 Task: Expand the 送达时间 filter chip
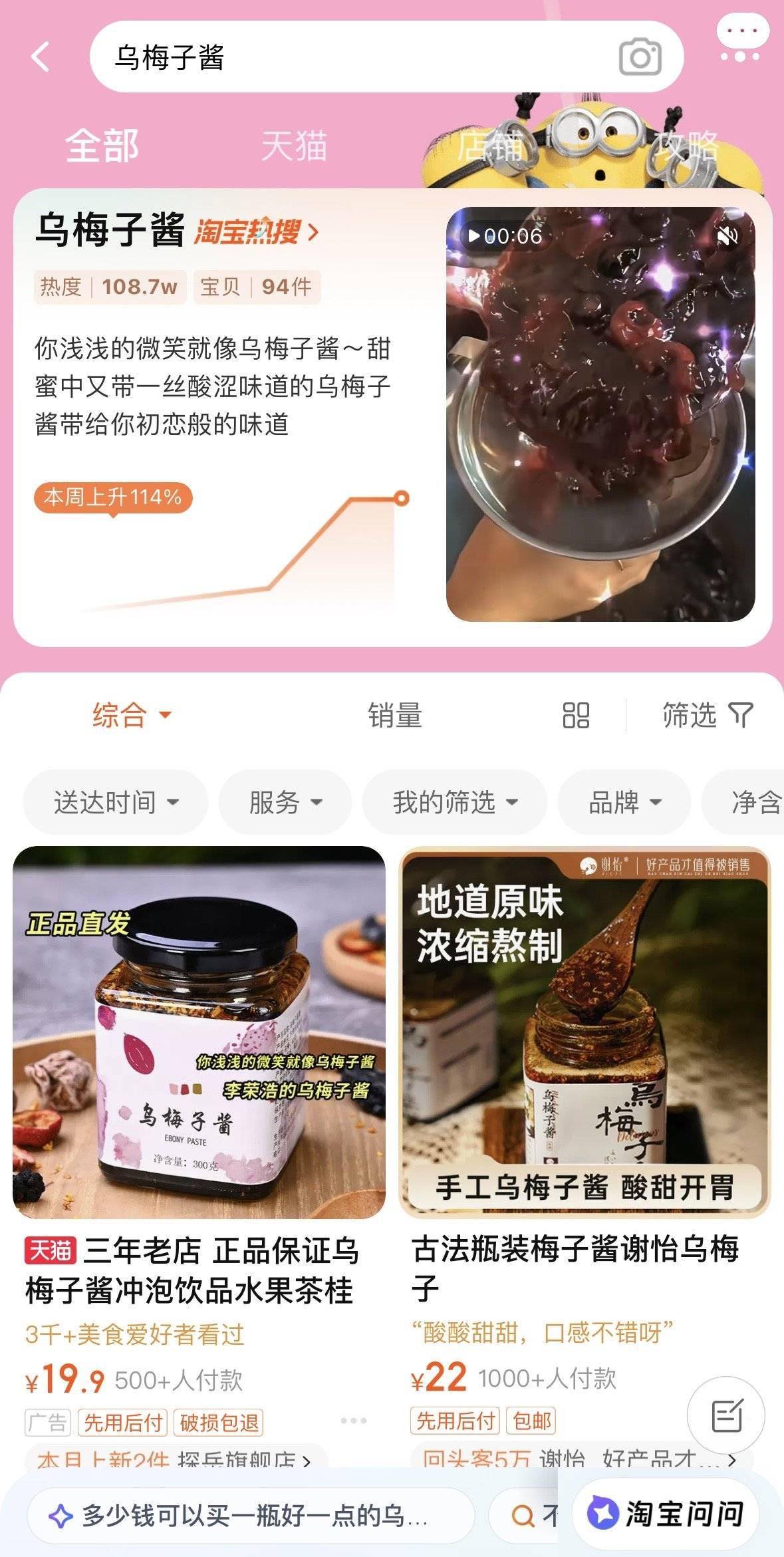point(116,802)
